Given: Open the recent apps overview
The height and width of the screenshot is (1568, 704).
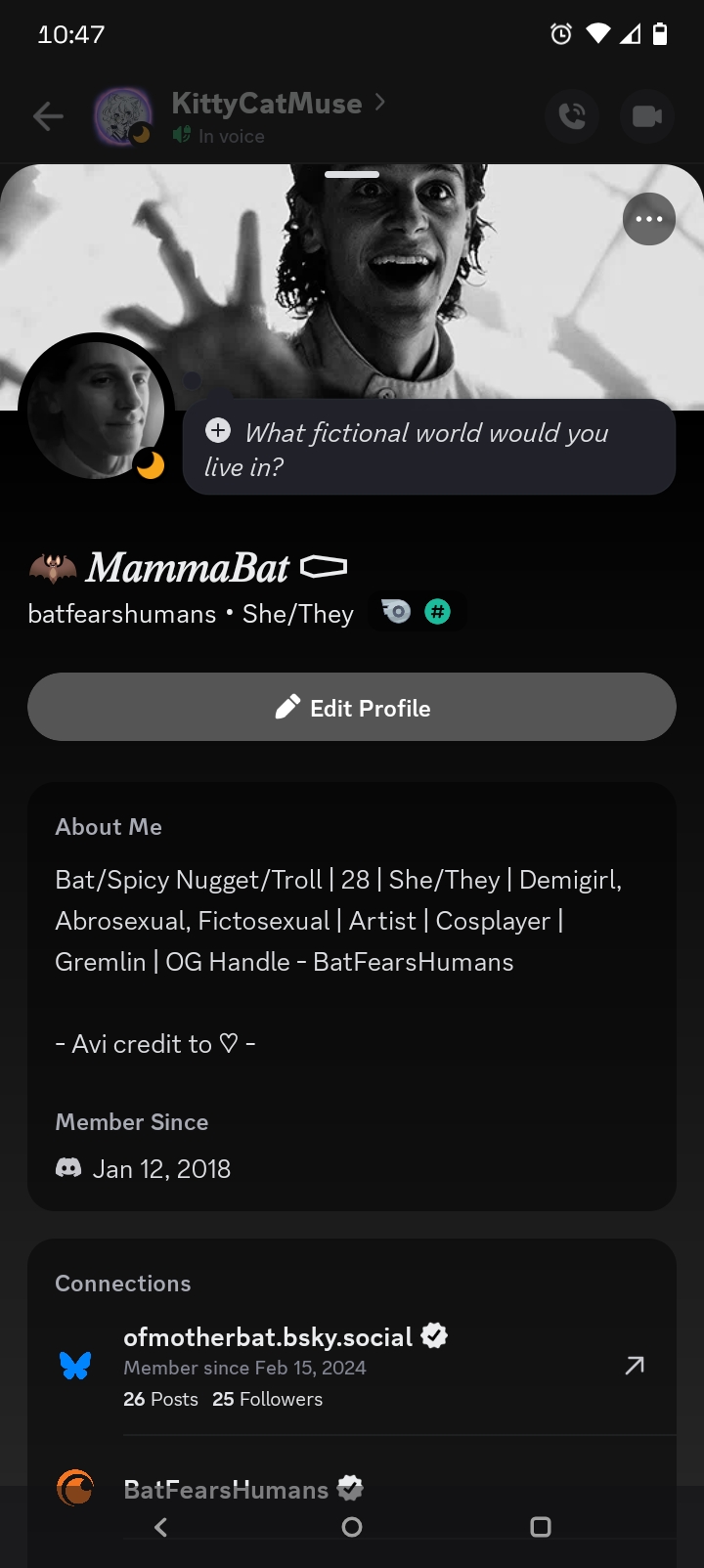Looking at the screenshot, I should coord(541,1527).
